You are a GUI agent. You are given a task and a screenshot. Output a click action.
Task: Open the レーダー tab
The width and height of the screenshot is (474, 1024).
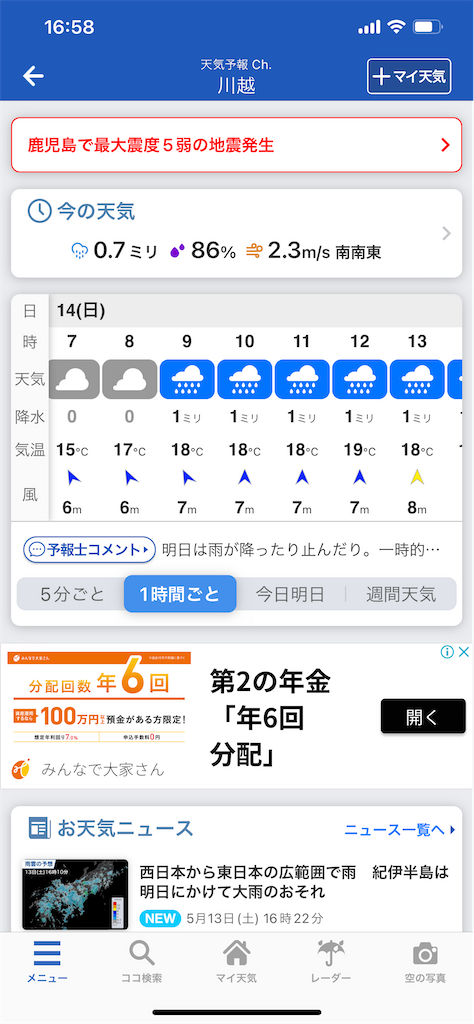pos(331,961)
